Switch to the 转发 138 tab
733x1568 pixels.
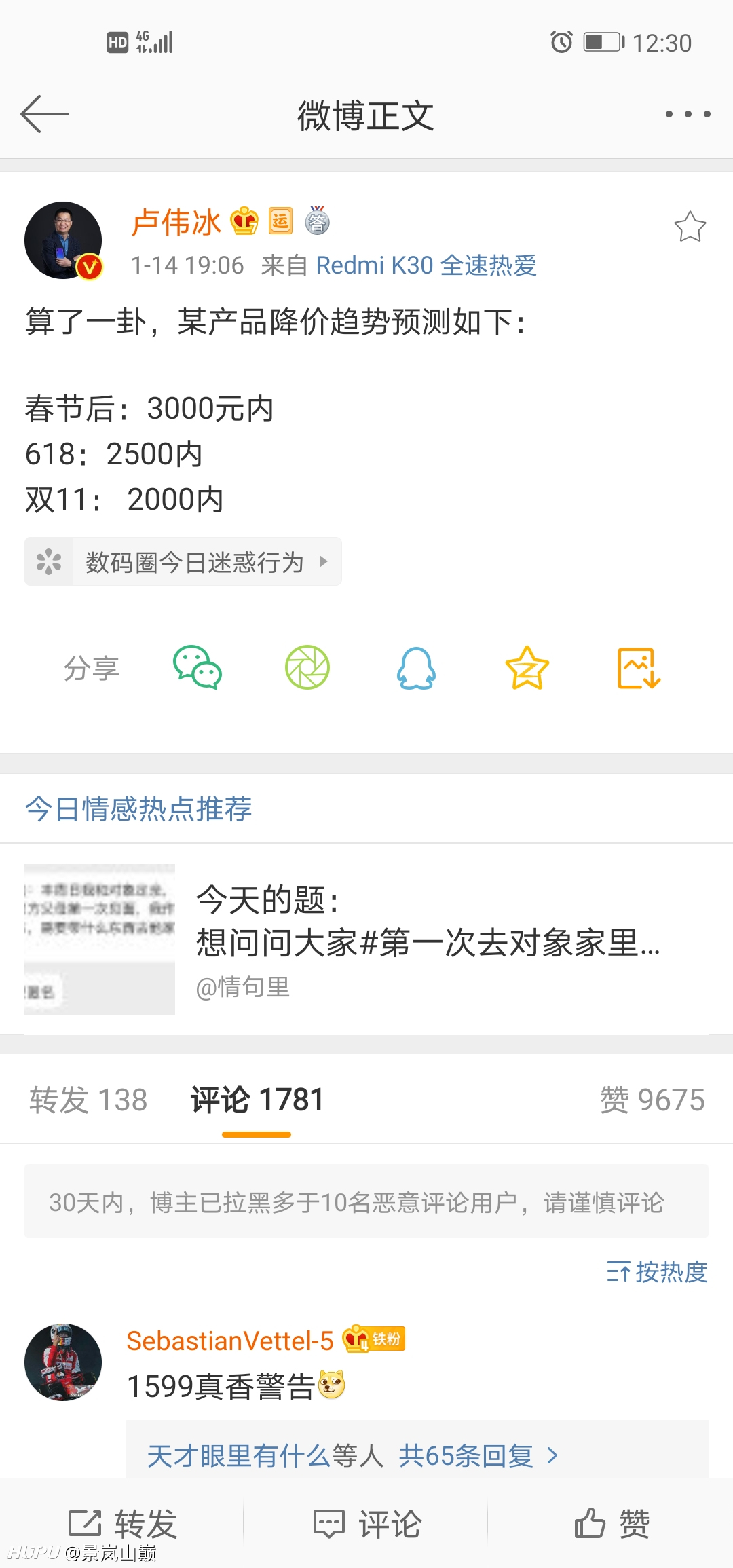88,1100
